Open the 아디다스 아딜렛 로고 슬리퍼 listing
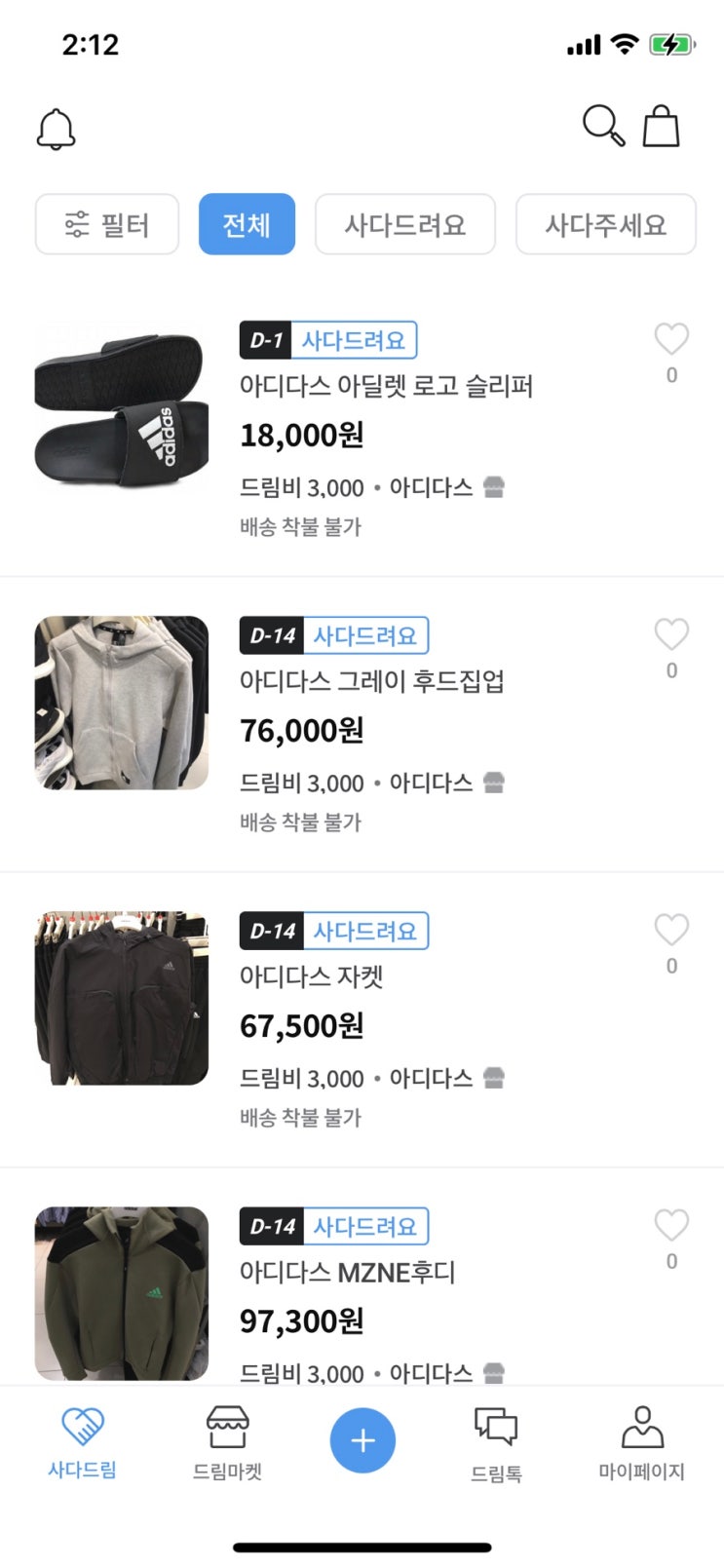Viewport: 724px width, 1568px height. click(386, 386)
